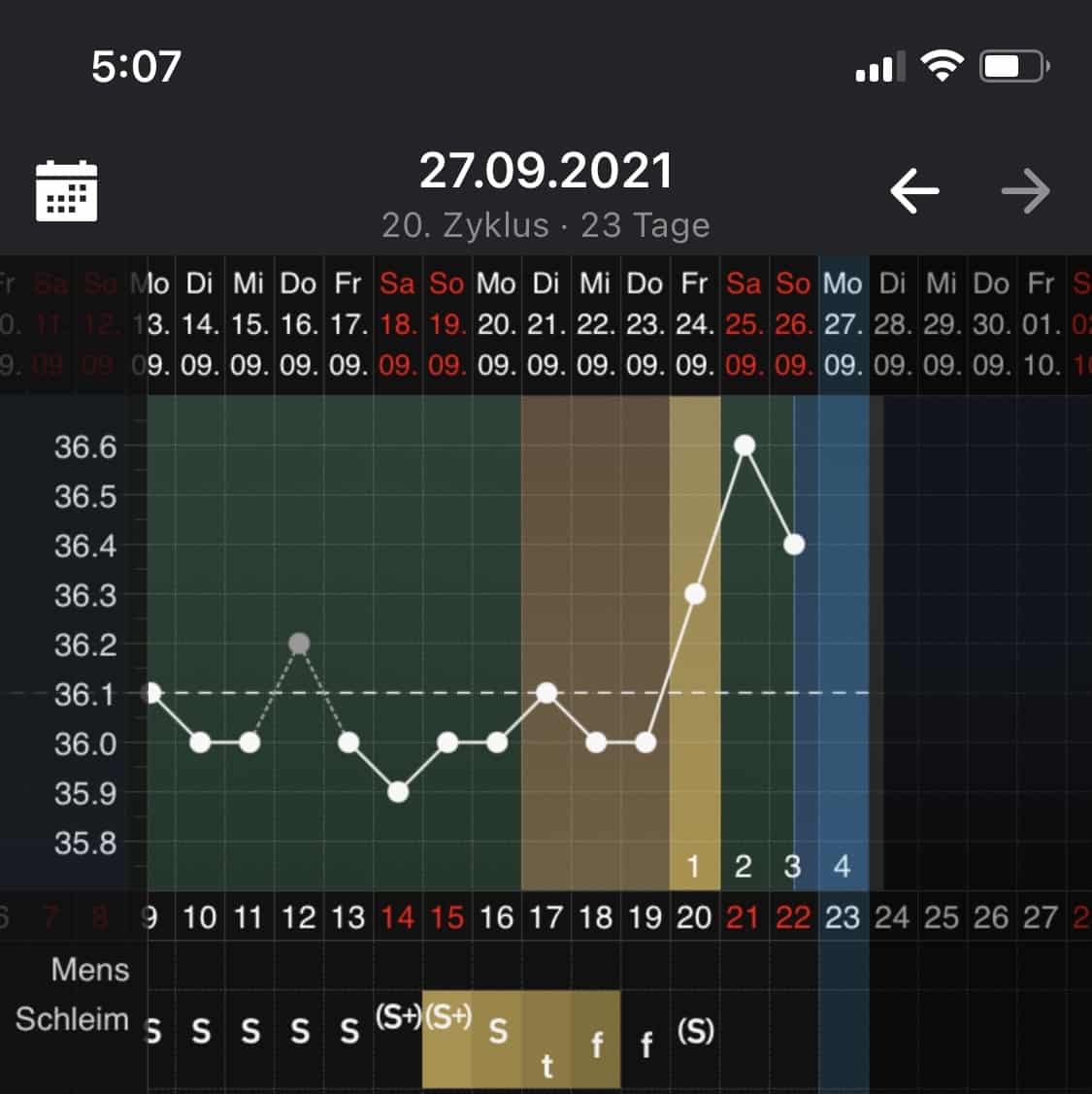Screen dimensions: 1092x1094
Task: Select day column Sa 25.09.
Action: (744, 324)
